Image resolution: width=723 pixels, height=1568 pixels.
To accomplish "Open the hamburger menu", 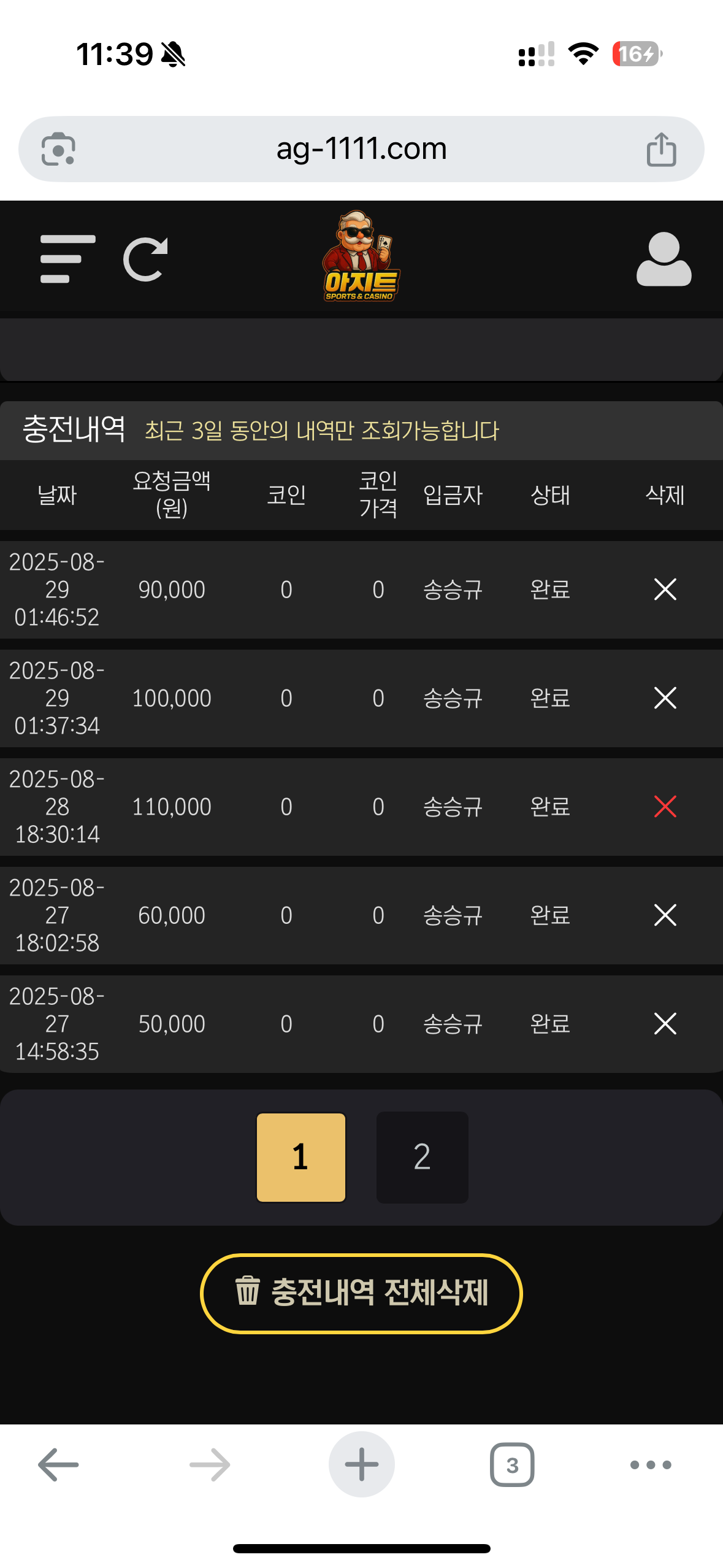I will (x=67, y=259).
